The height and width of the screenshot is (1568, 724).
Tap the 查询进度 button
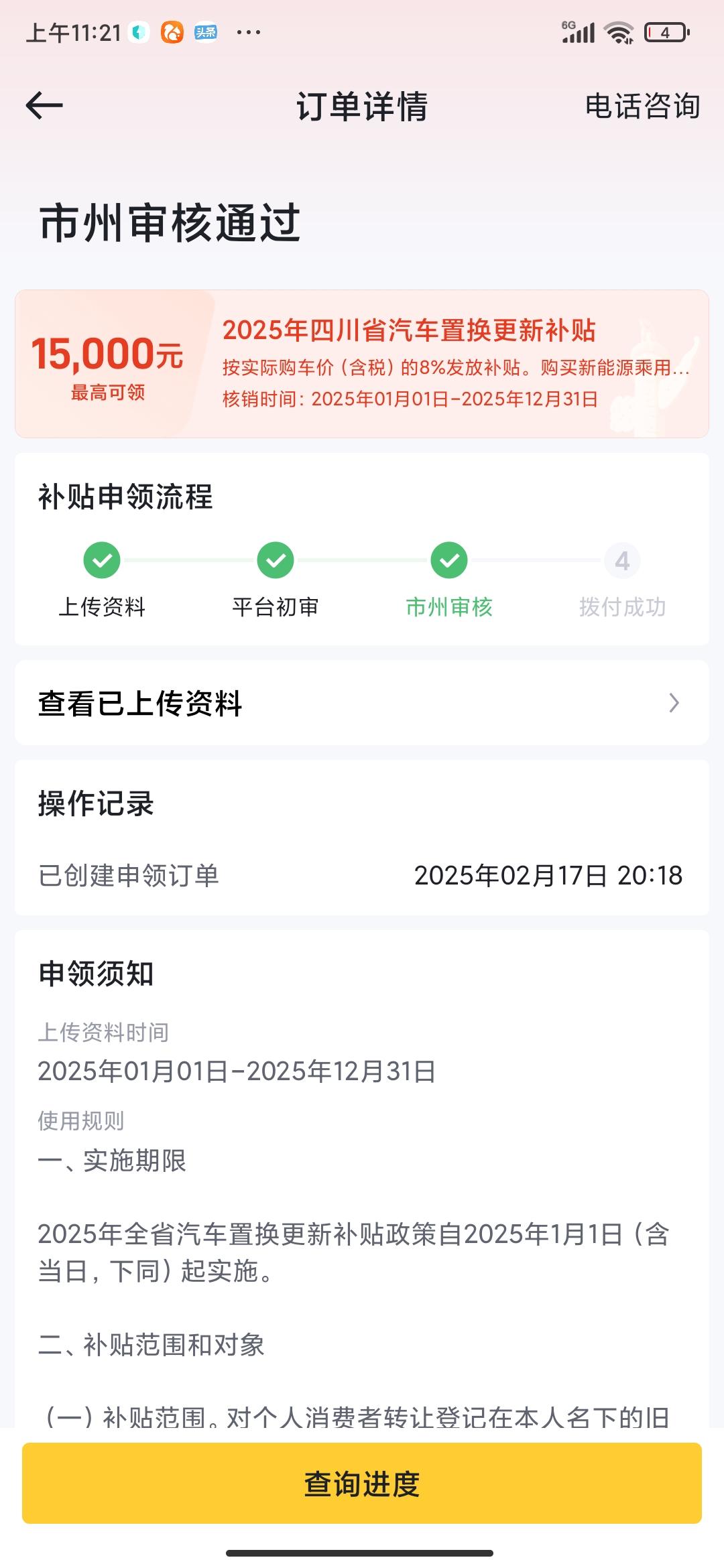[x=362, y=1483]
